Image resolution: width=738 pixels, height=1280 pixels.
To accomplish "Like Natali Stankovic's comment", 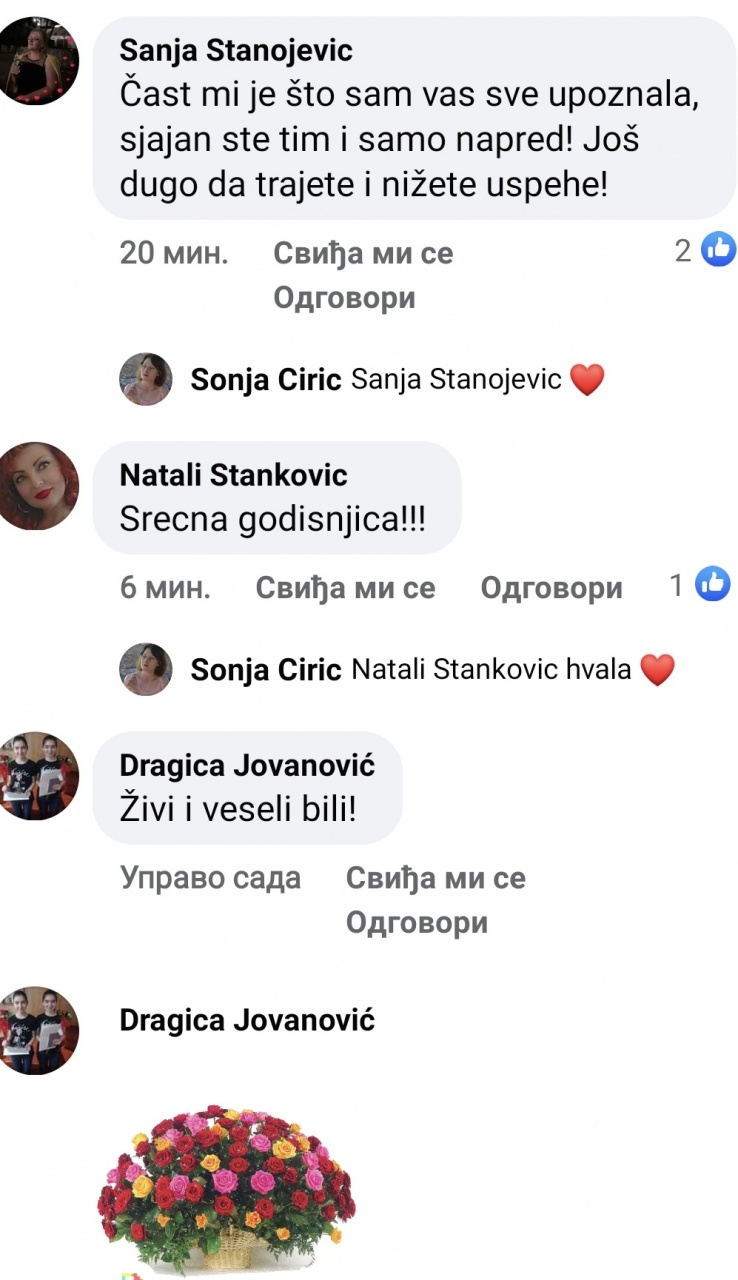I will tap(345, 588).
